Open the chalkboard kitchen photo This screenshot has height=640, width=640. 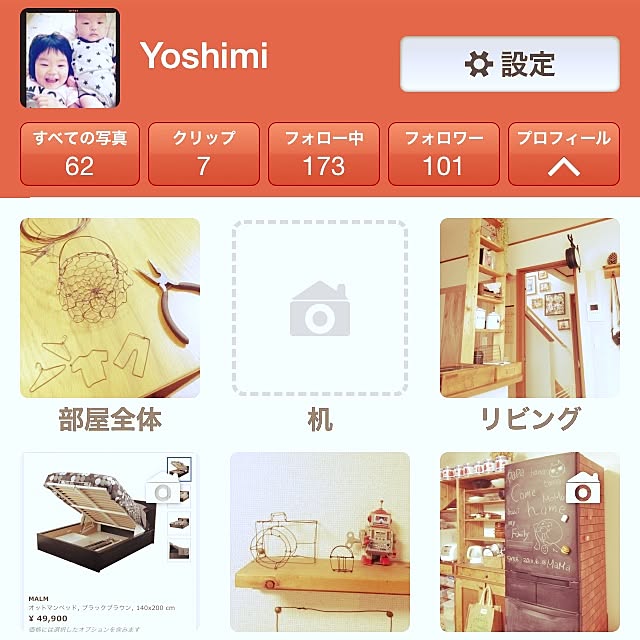point(529,545)
